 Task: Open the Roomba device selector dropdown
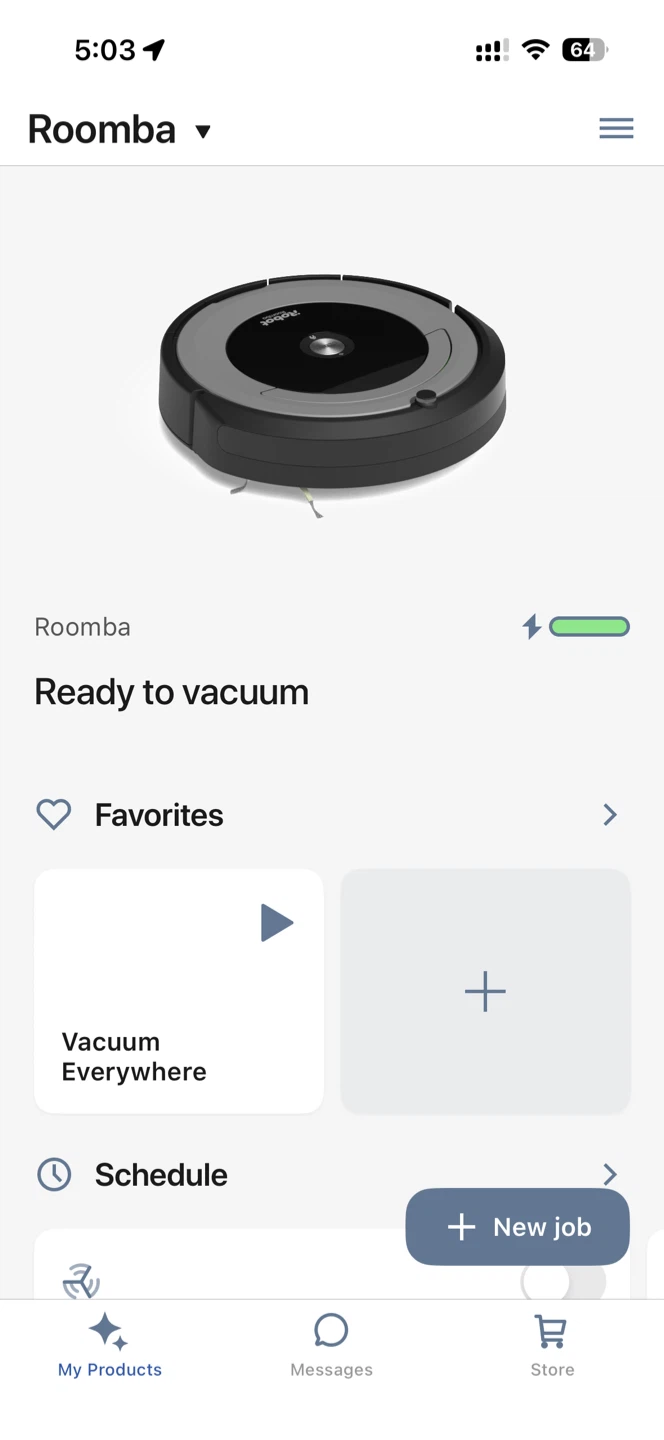point(202,131)
